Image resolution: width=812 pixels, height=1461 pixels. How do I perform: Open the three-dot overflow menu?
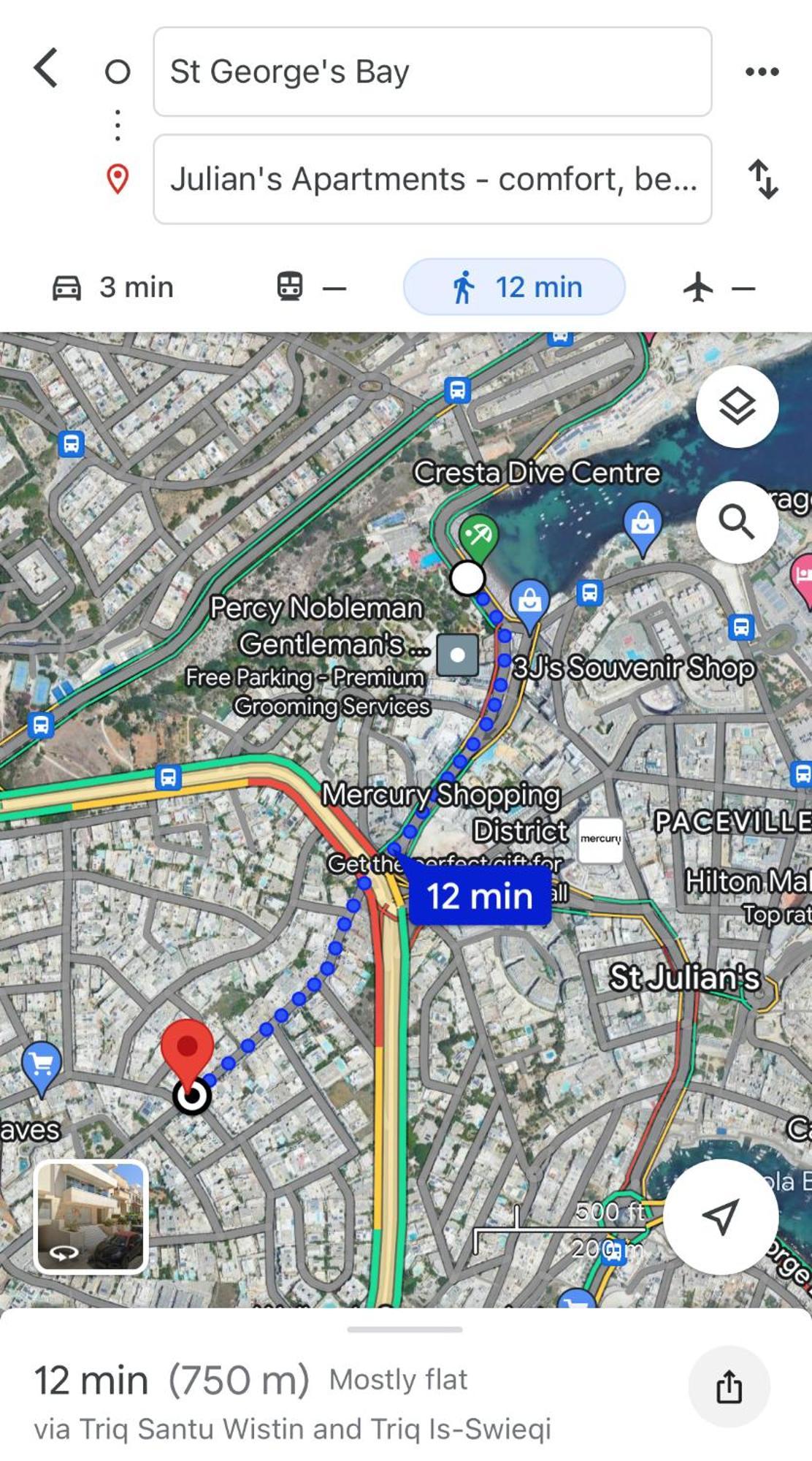pos(762,72)
